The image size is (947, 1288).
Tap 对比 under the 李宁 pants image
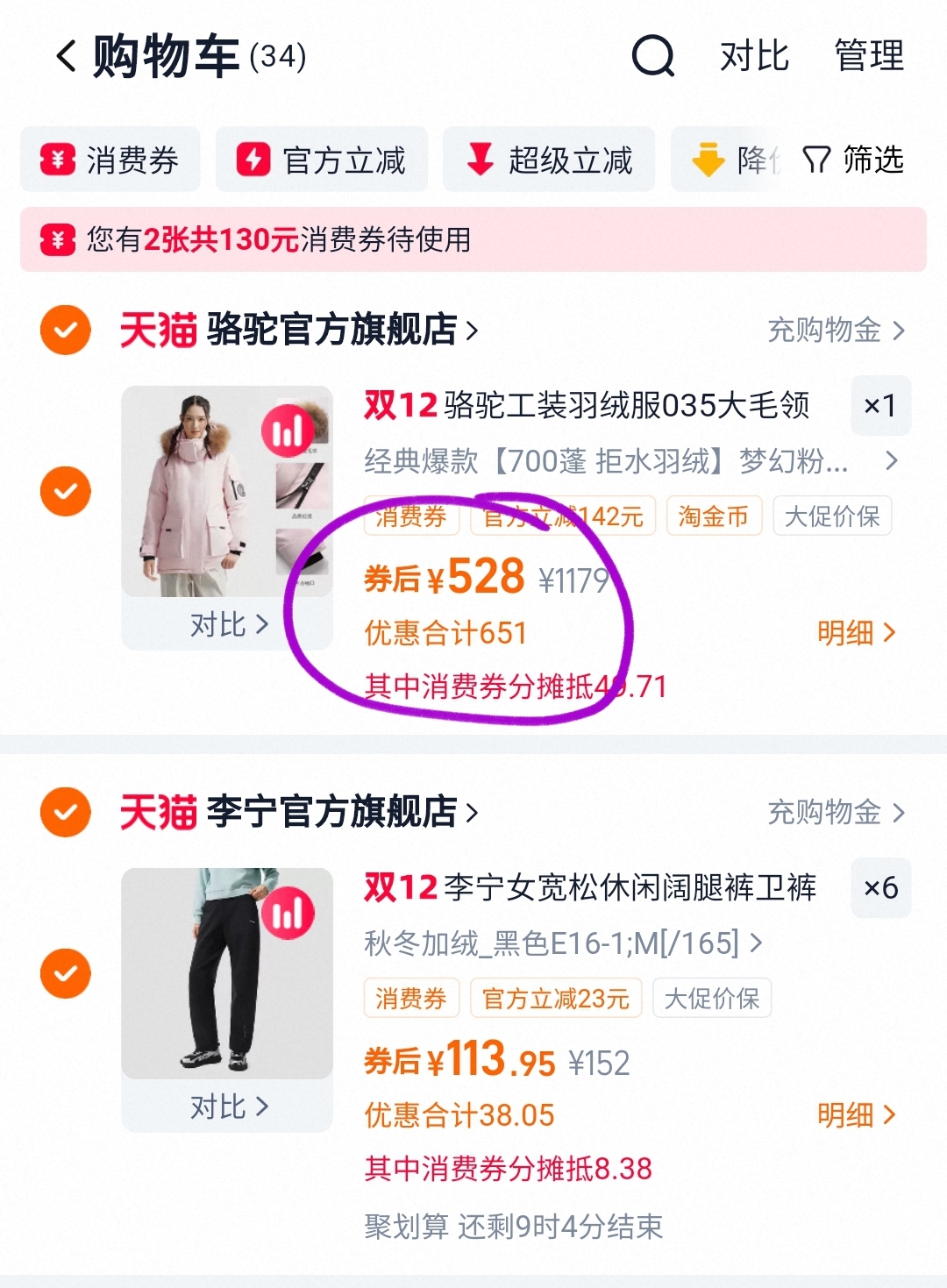(x=228, y=1107)
